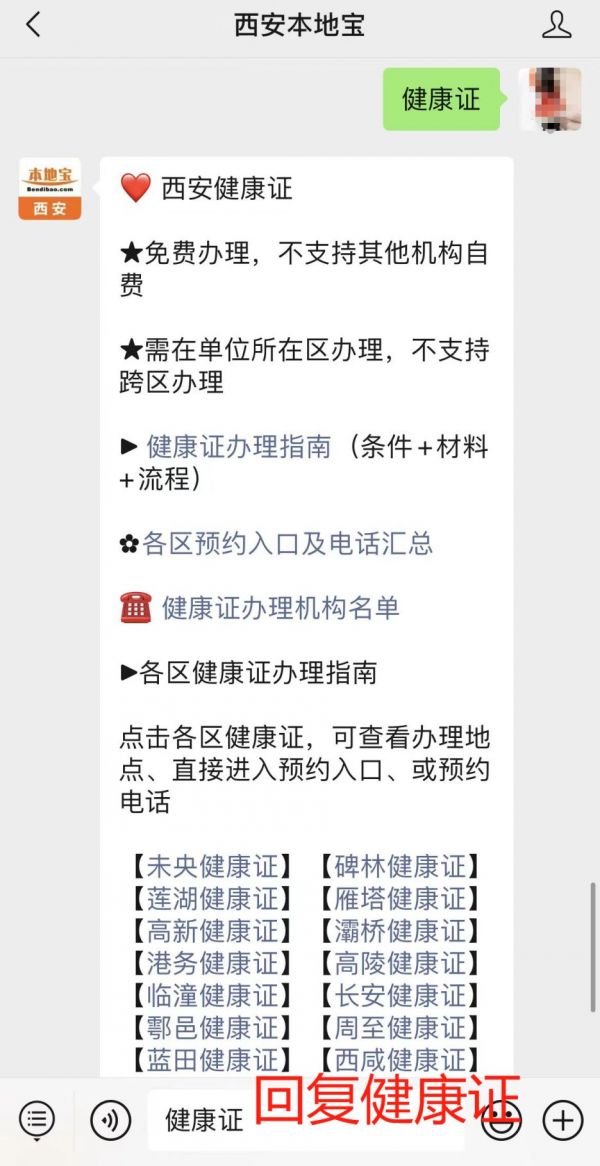Viewport: 600px width, 1166px height.
Task: Open the 莲湖健康证 link
Action: click(213, 898)
